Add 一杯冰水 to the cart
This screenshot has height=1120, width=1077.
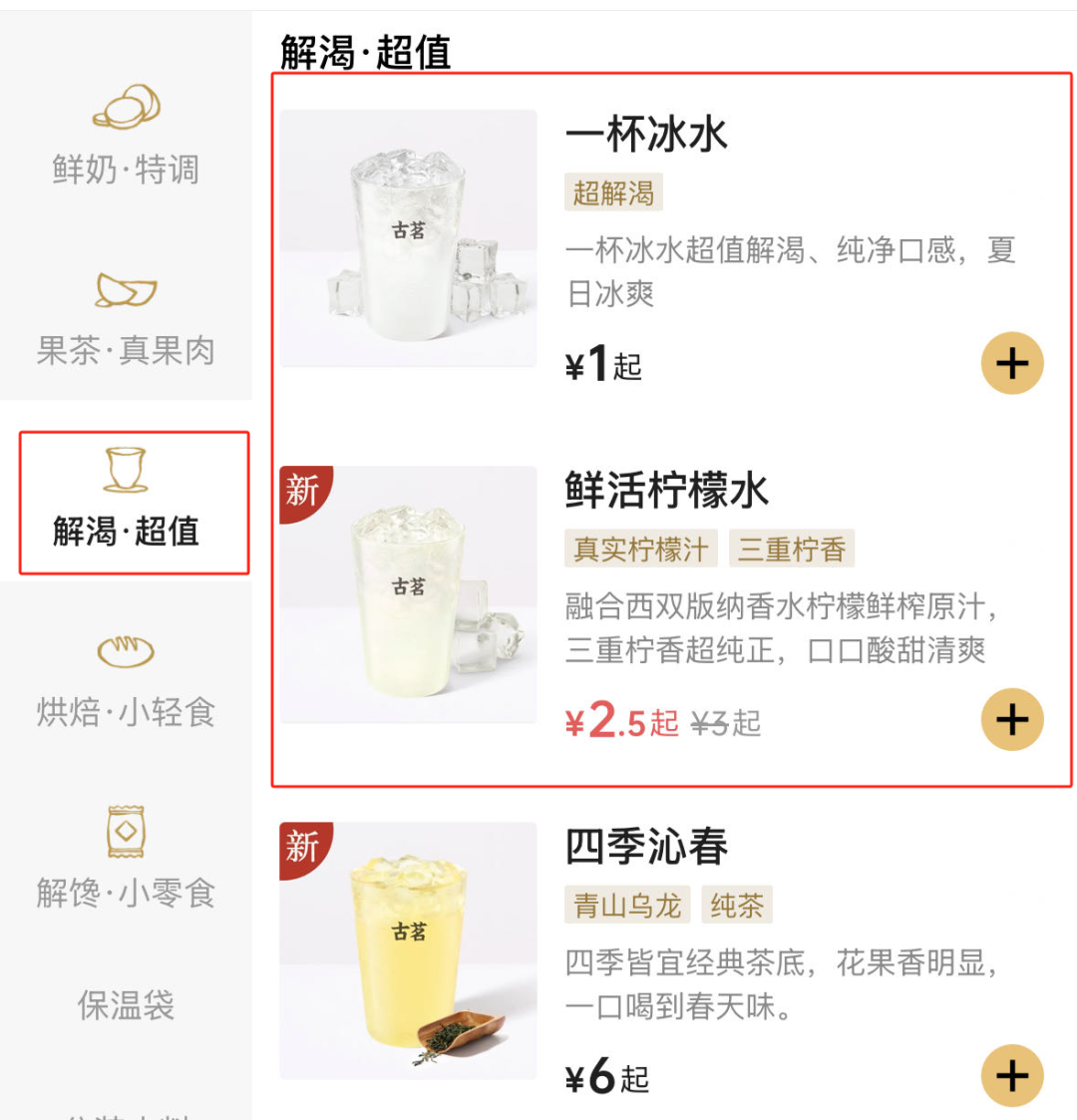(x=1012, y=363)
